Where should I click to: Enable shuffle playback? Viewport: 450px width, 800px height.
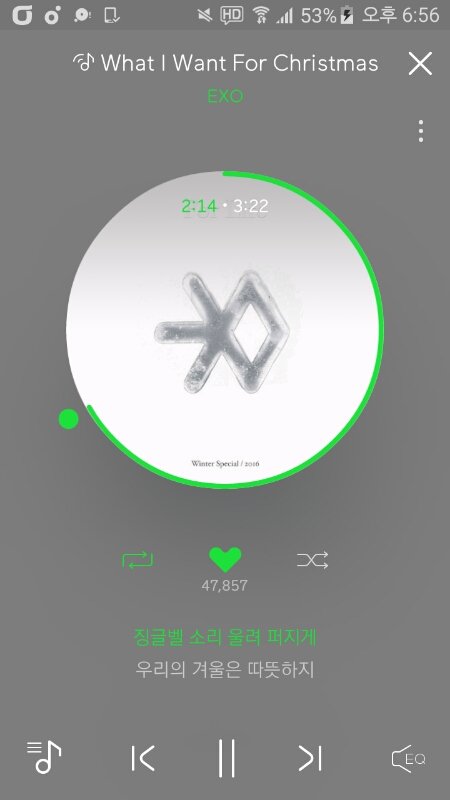point(312,560)
